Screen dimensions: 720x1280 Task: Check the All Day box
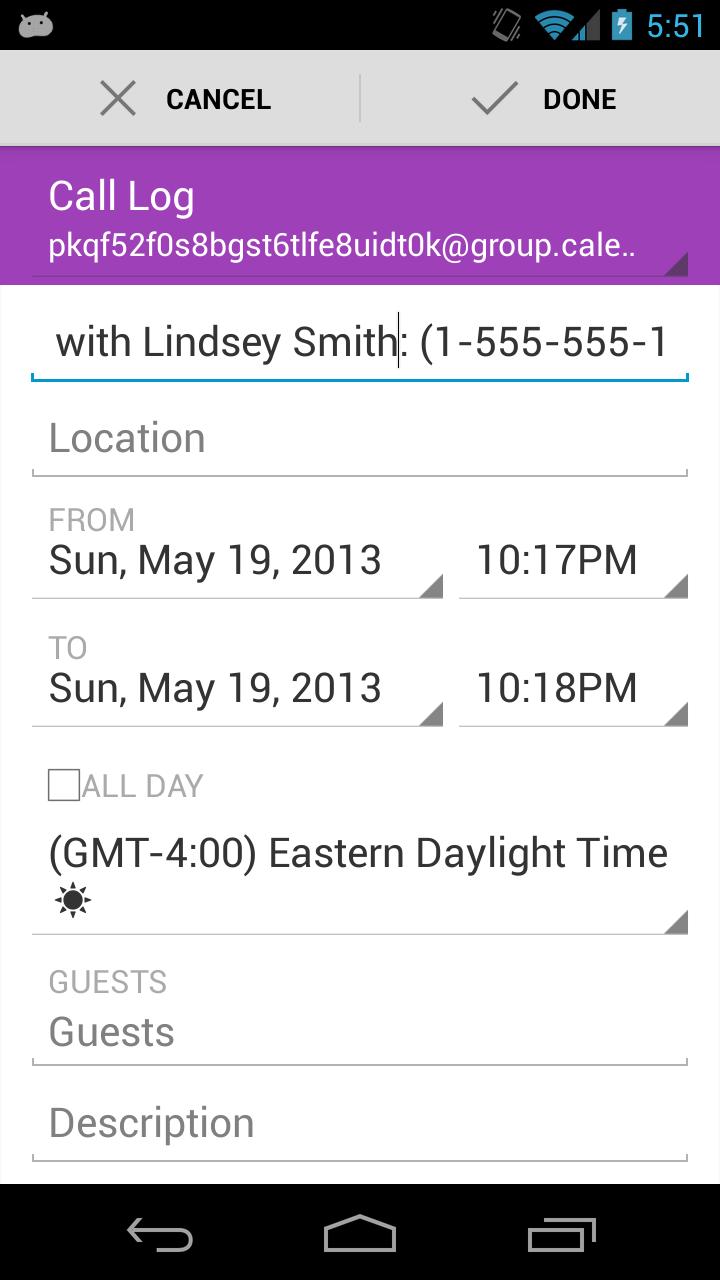64,786
